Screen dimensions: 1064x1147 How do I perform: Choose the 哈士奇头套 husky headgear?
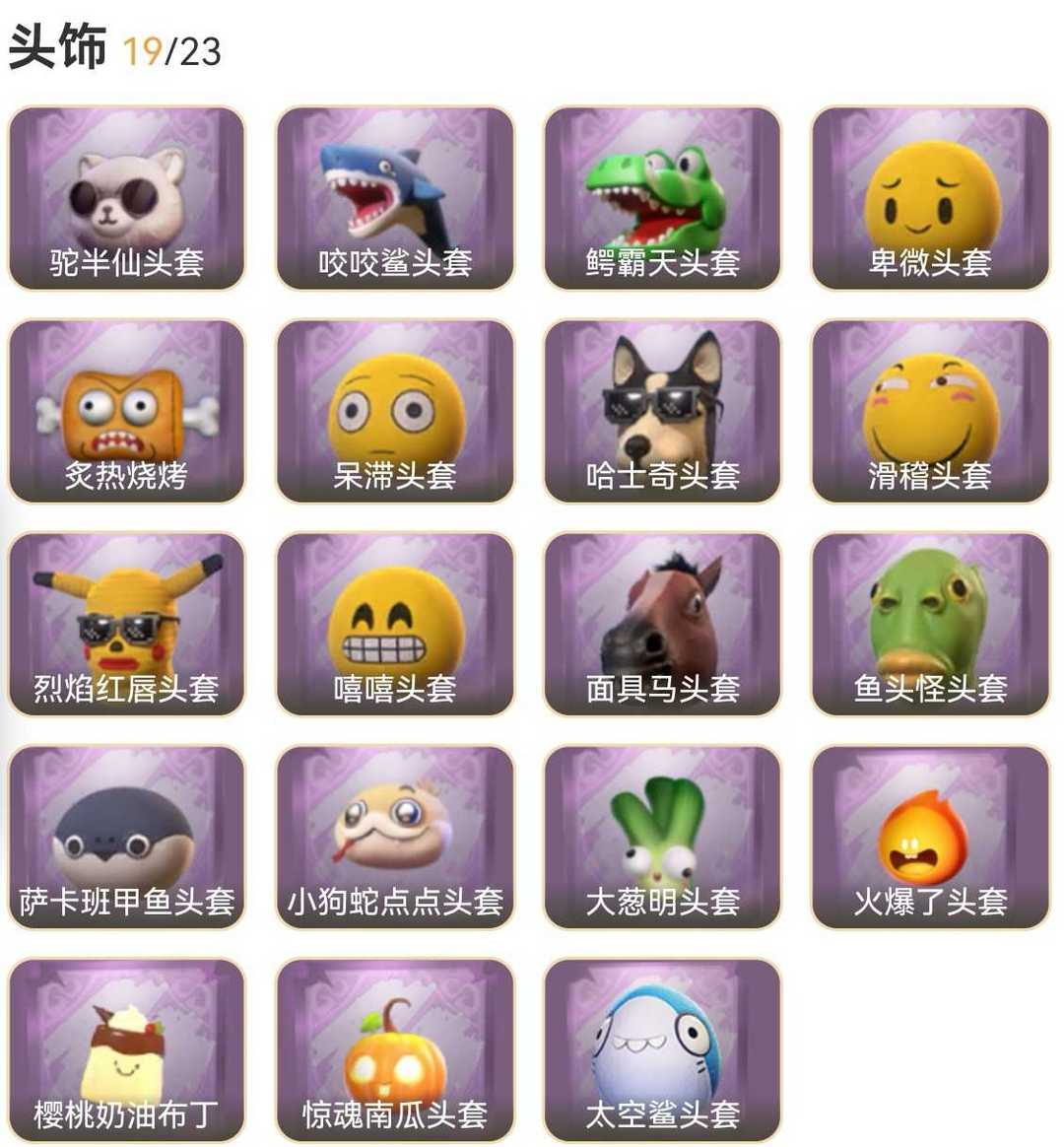tap(662, 411)
